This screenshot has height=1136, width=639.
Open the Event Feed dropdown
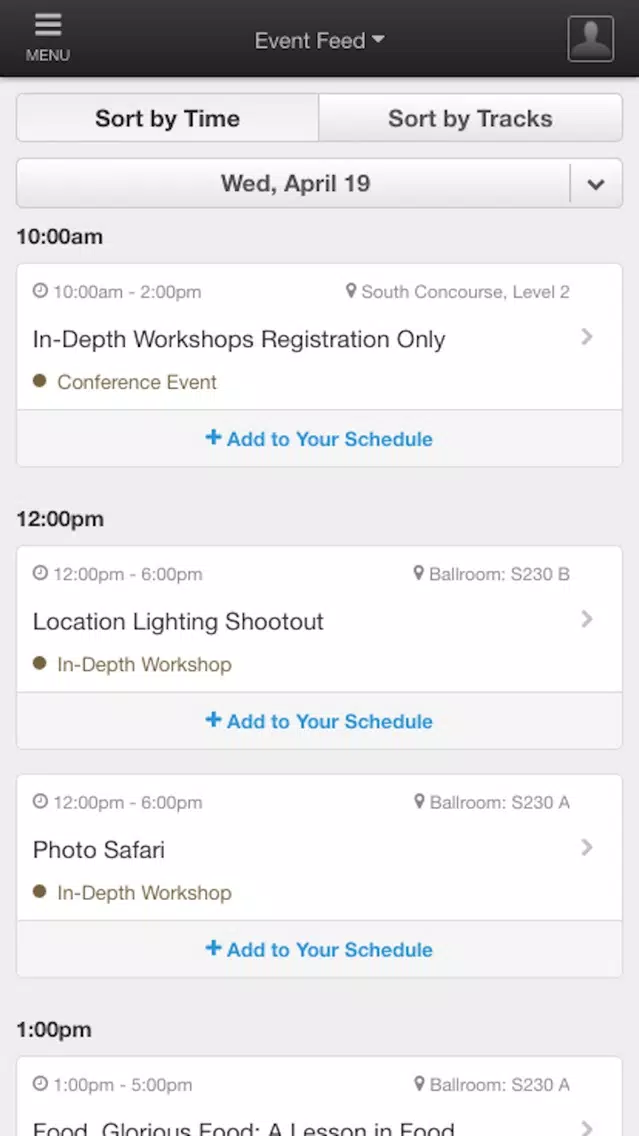pos(320,41)
